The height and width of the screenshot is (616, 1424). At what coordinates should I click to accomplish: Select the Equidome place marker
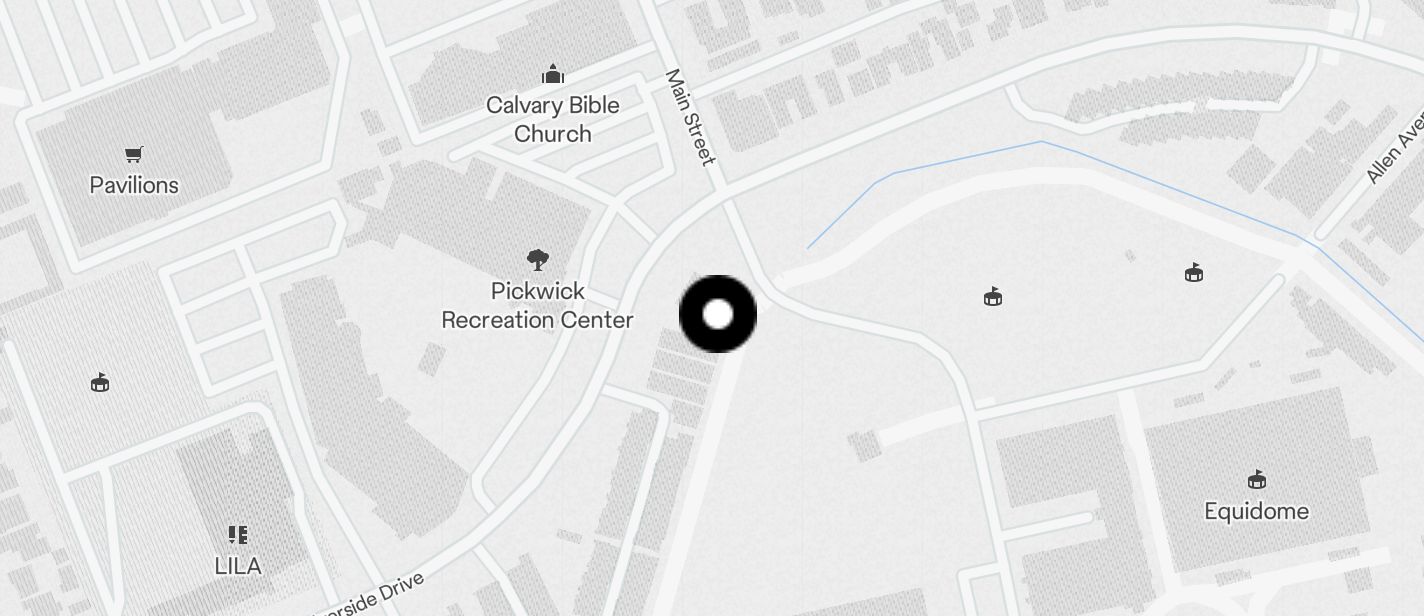point(1256,481)
